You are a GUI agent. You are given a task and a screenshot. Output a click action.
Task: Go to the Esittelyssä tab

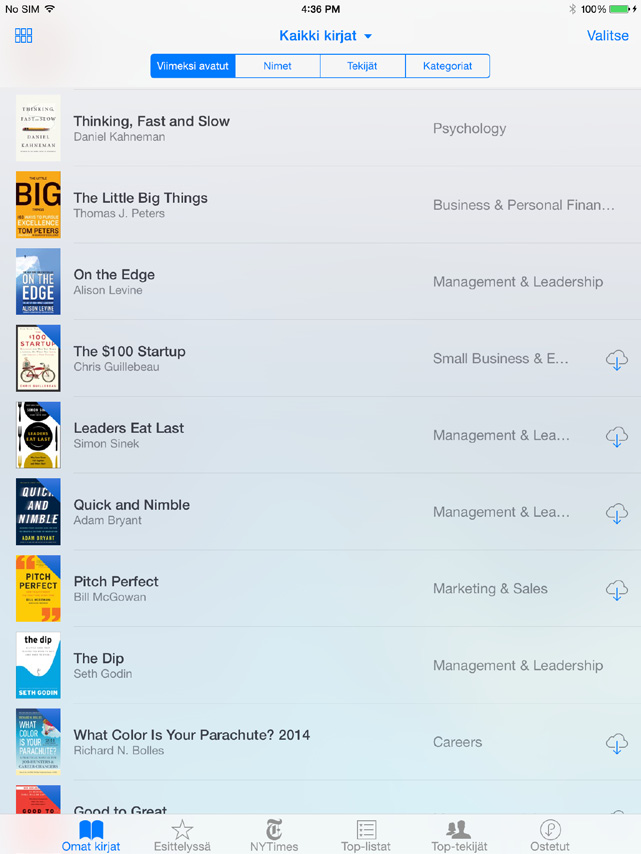pyautogui.click(x=182, y=835)
